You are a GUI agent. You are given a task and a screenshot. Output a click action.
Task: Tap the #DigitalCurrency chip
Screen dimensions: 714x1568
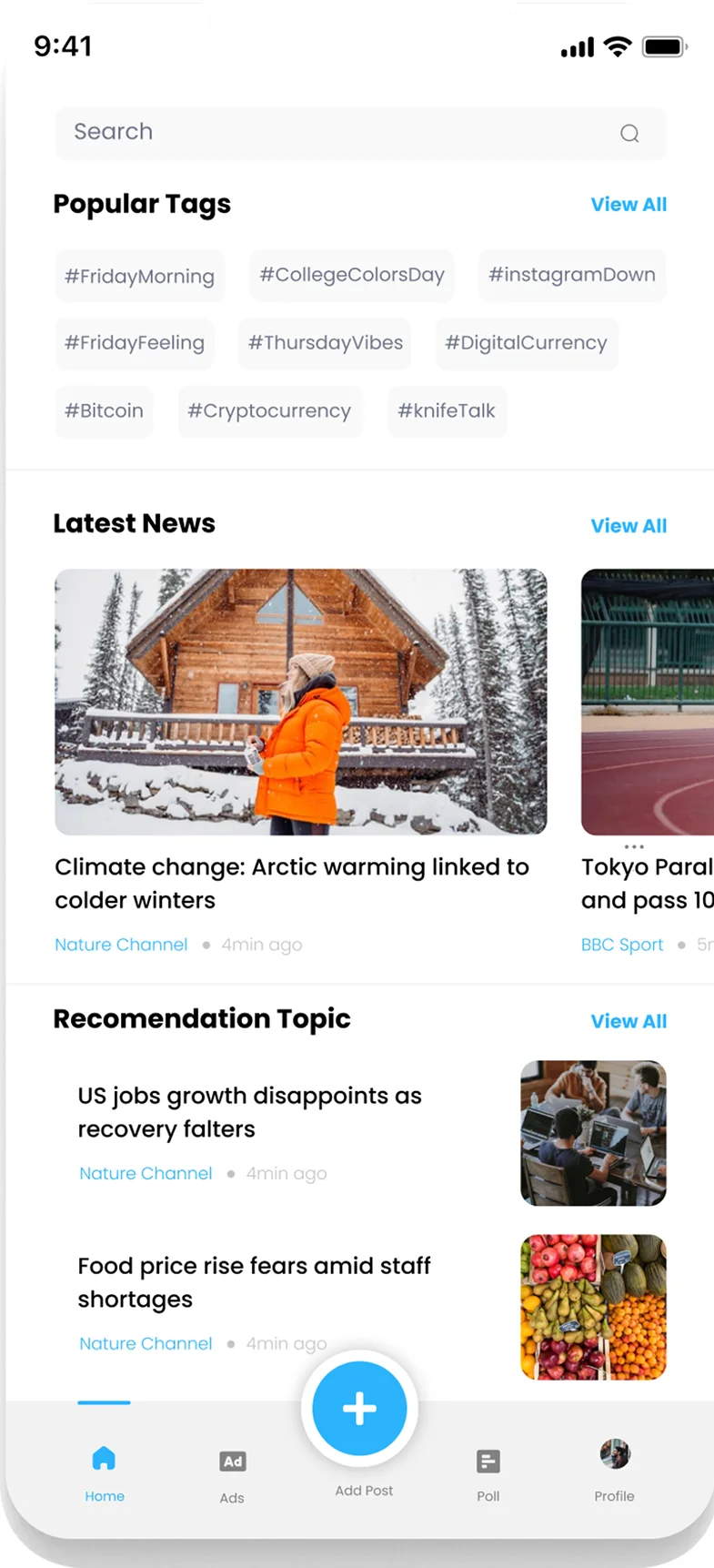pos(526,343)
